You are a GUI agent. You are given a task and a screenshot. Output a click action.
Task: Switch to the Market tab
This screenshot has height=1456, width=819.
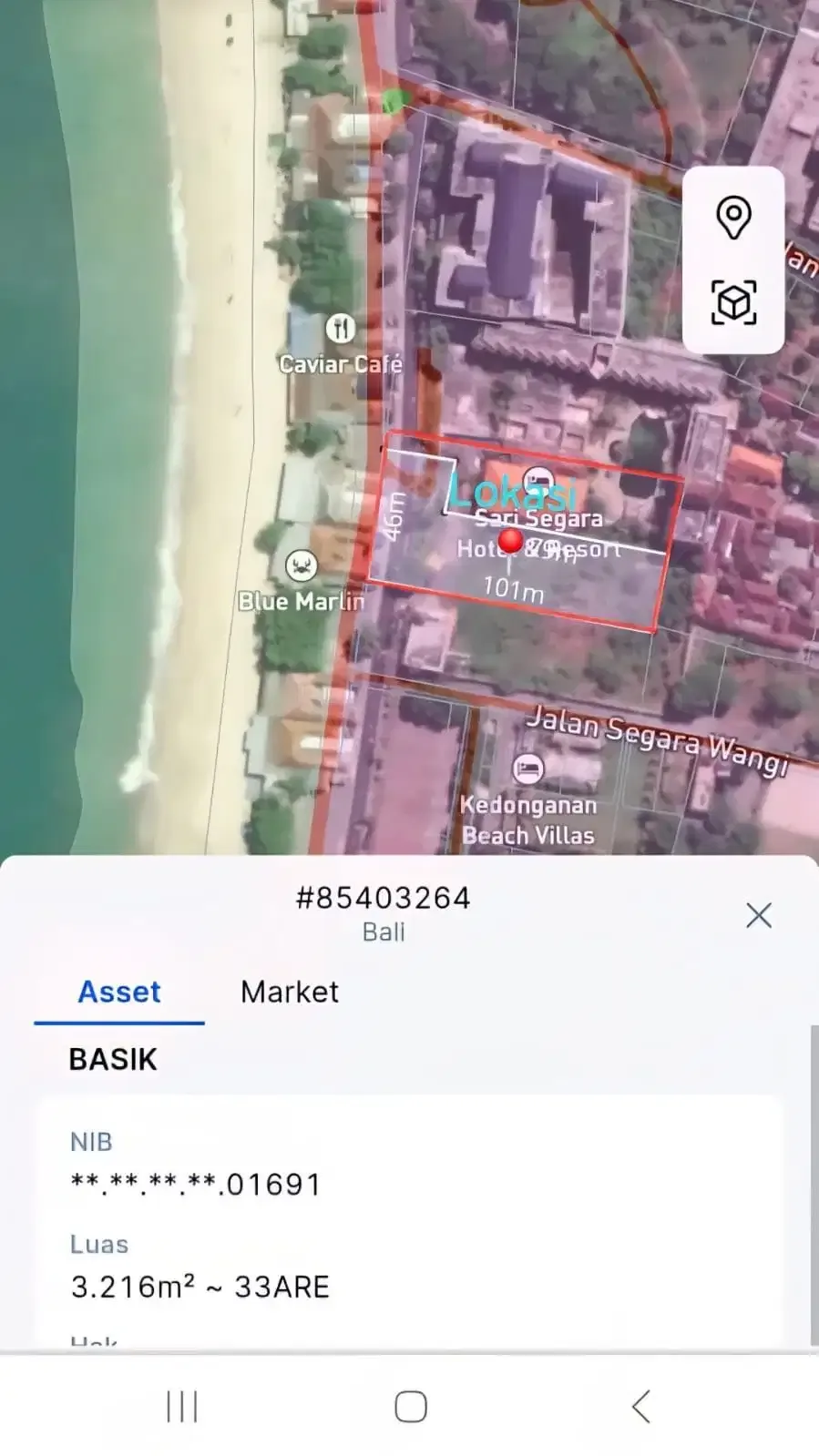[x=289, y=992]
